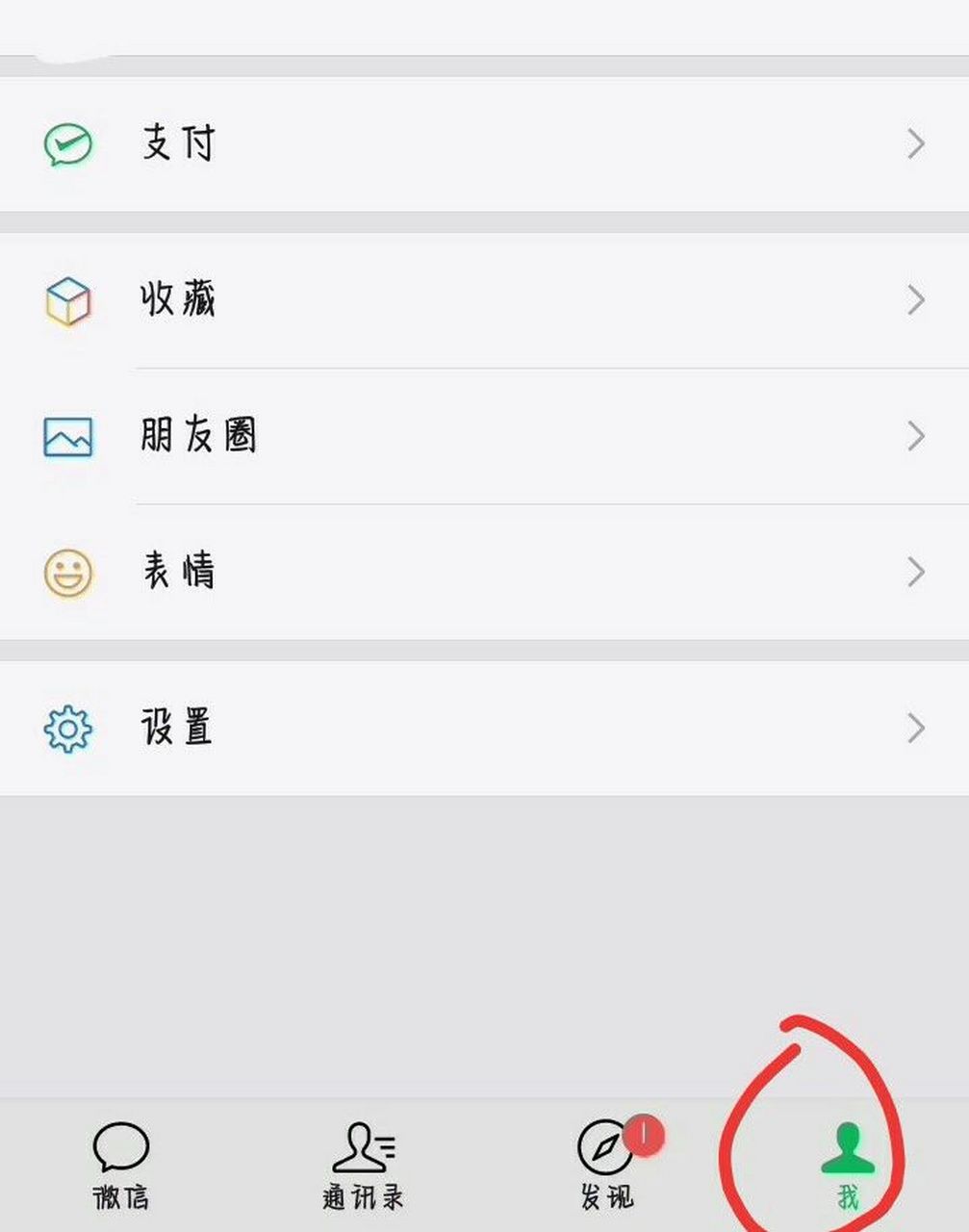Click the area inside the red circle
The height and width of the screenshot is (1232, 969).
[848, 1152]
